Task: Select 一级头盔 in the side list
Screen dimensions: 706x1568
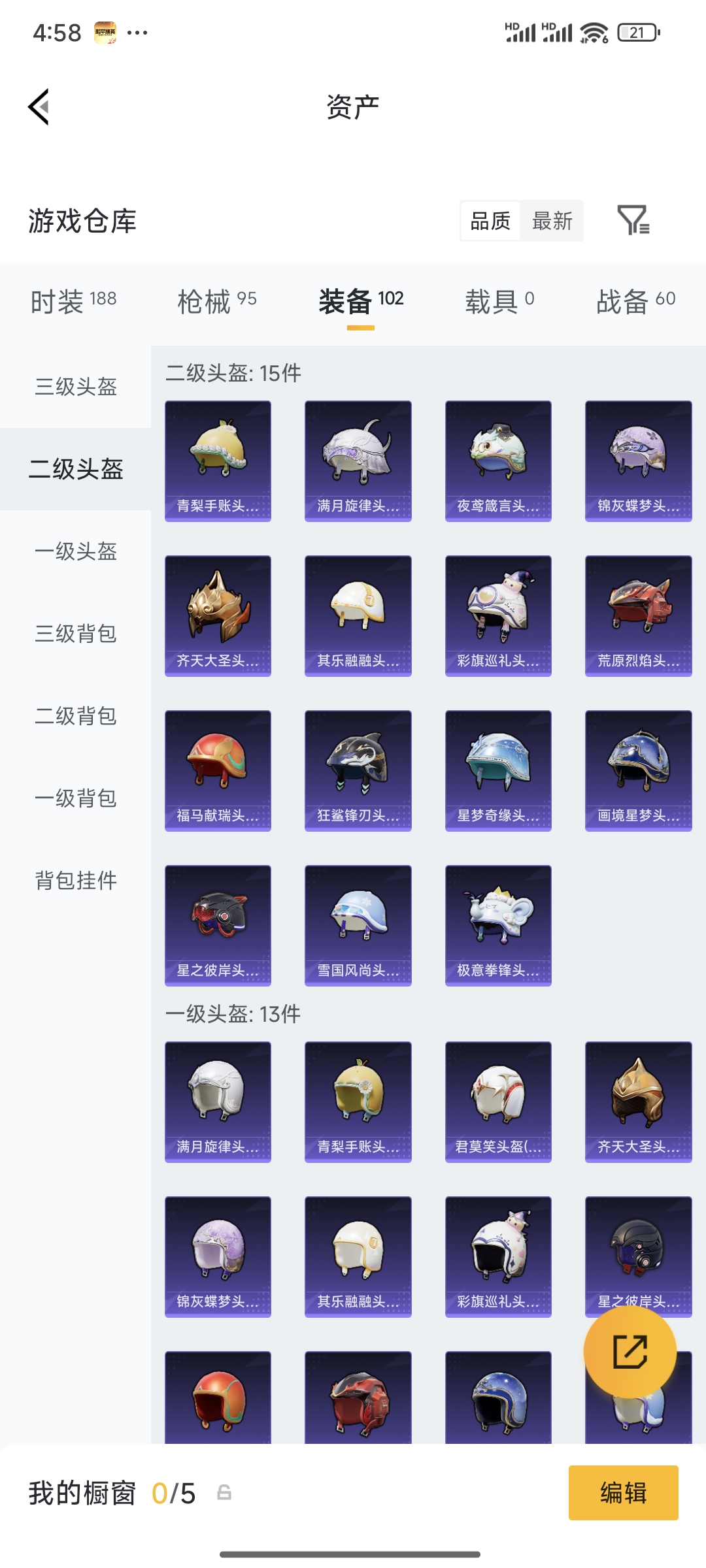Action: [76, 551]
